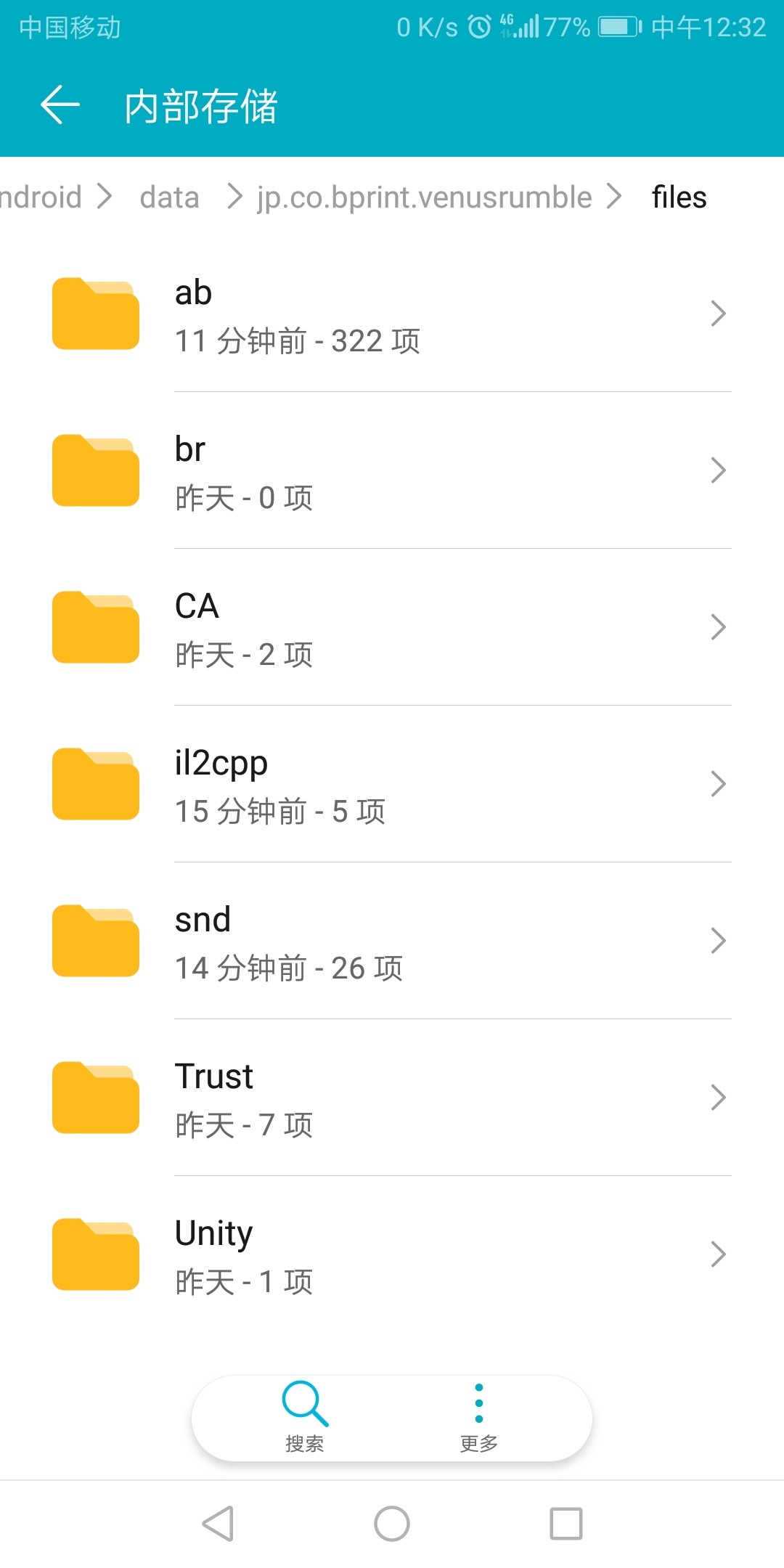Open the Trust folder
This screenshot has width=784, height=1568.
click(x=392, y=1098)
